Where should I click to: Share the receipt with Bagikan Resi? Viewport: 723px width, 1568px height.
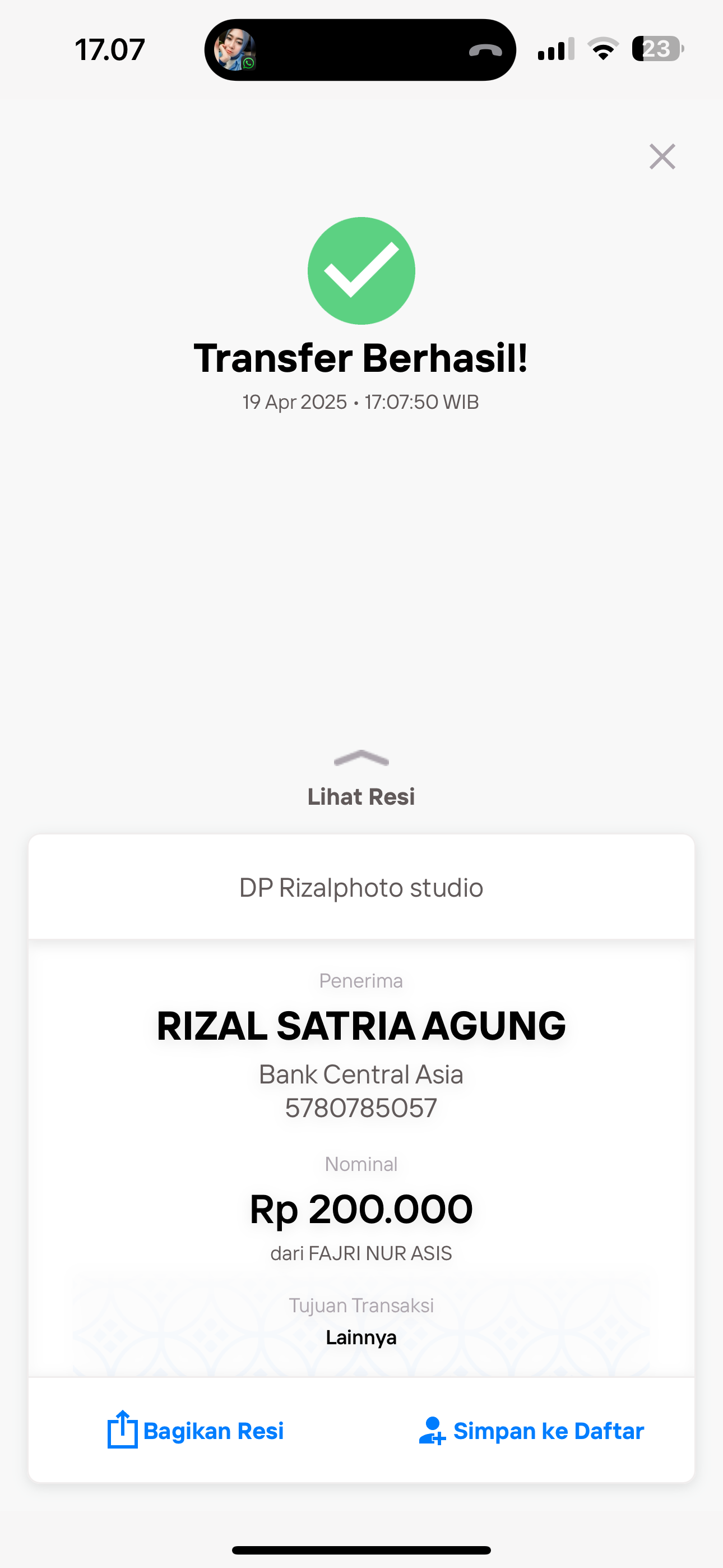click(x=196, y=1431)
